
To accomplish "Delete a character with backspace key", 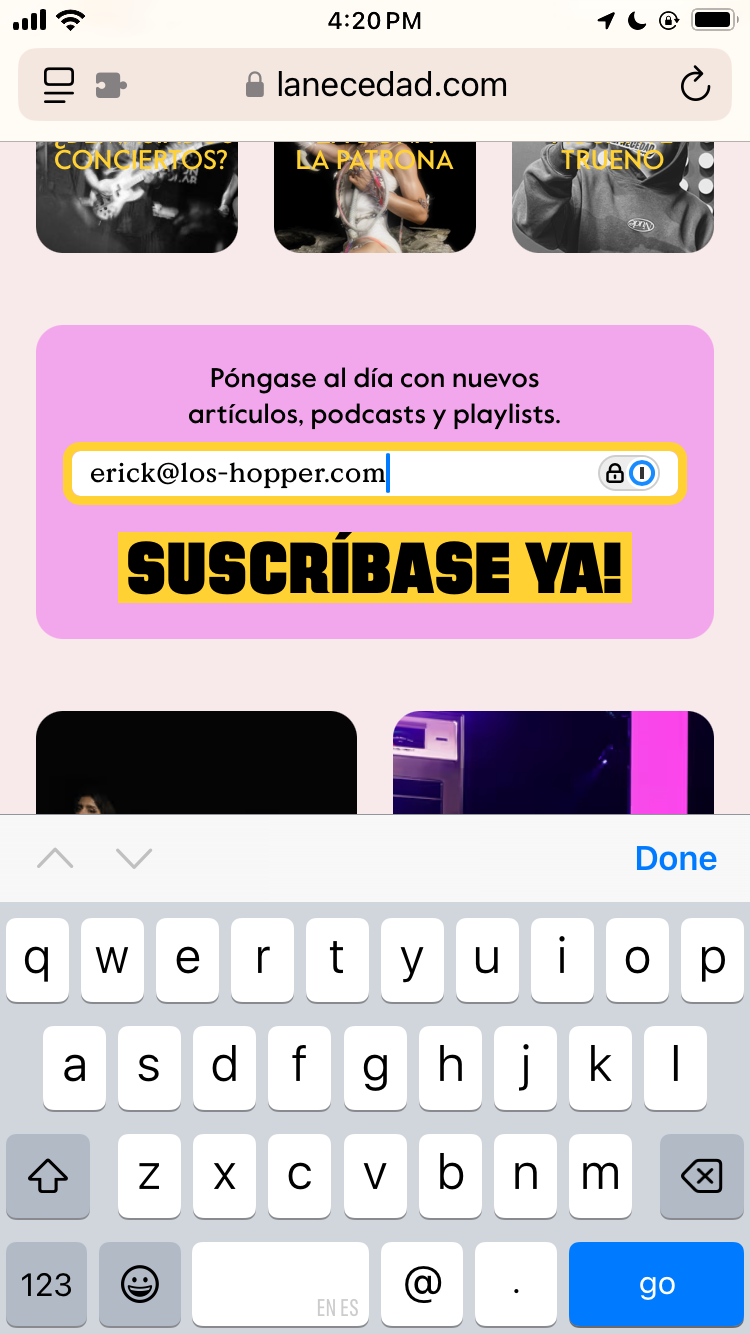I will (x=701, y=1177).
